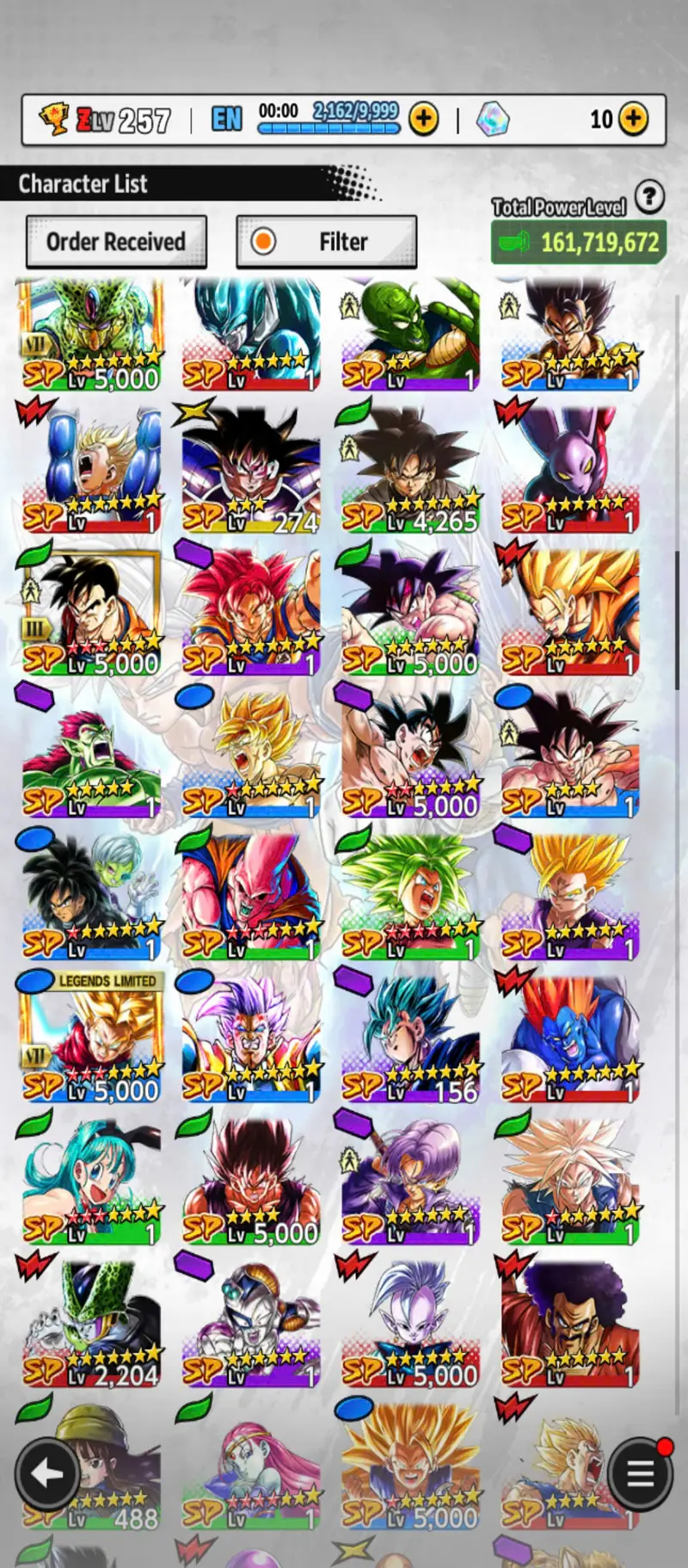
Task: Select the character at Lv 4,265
Action: coord(411,469)
